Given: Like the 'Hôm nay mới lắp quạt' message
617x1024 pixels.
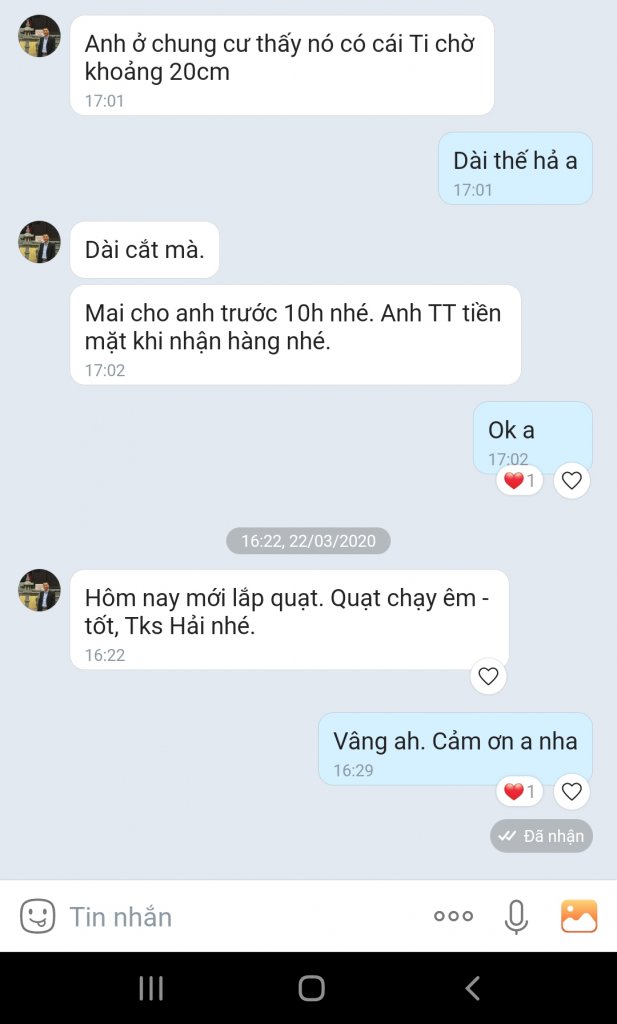Looking at the screenshot, I should click(488, 676).
